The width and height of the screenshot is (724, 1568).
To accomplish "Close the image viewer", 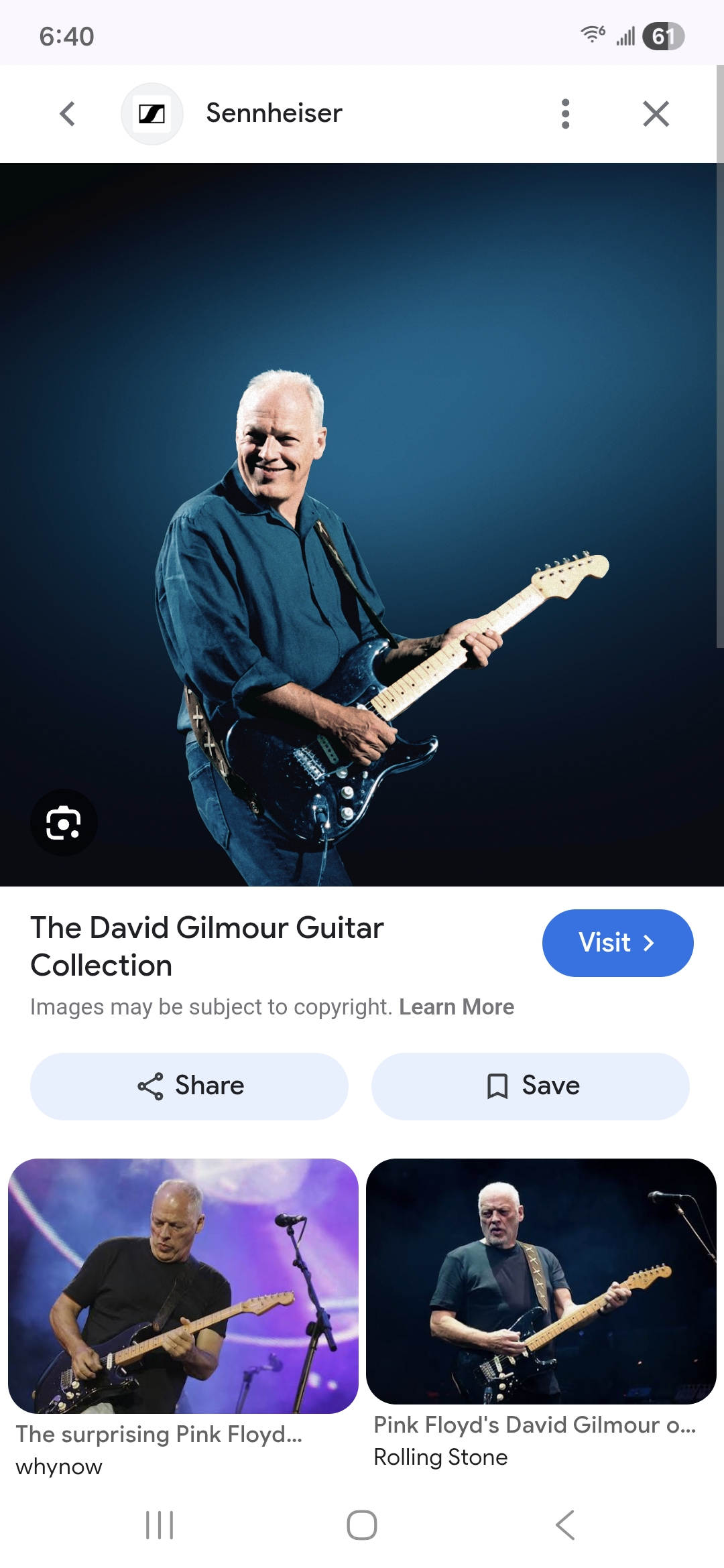I will click(x=656, y=114).
